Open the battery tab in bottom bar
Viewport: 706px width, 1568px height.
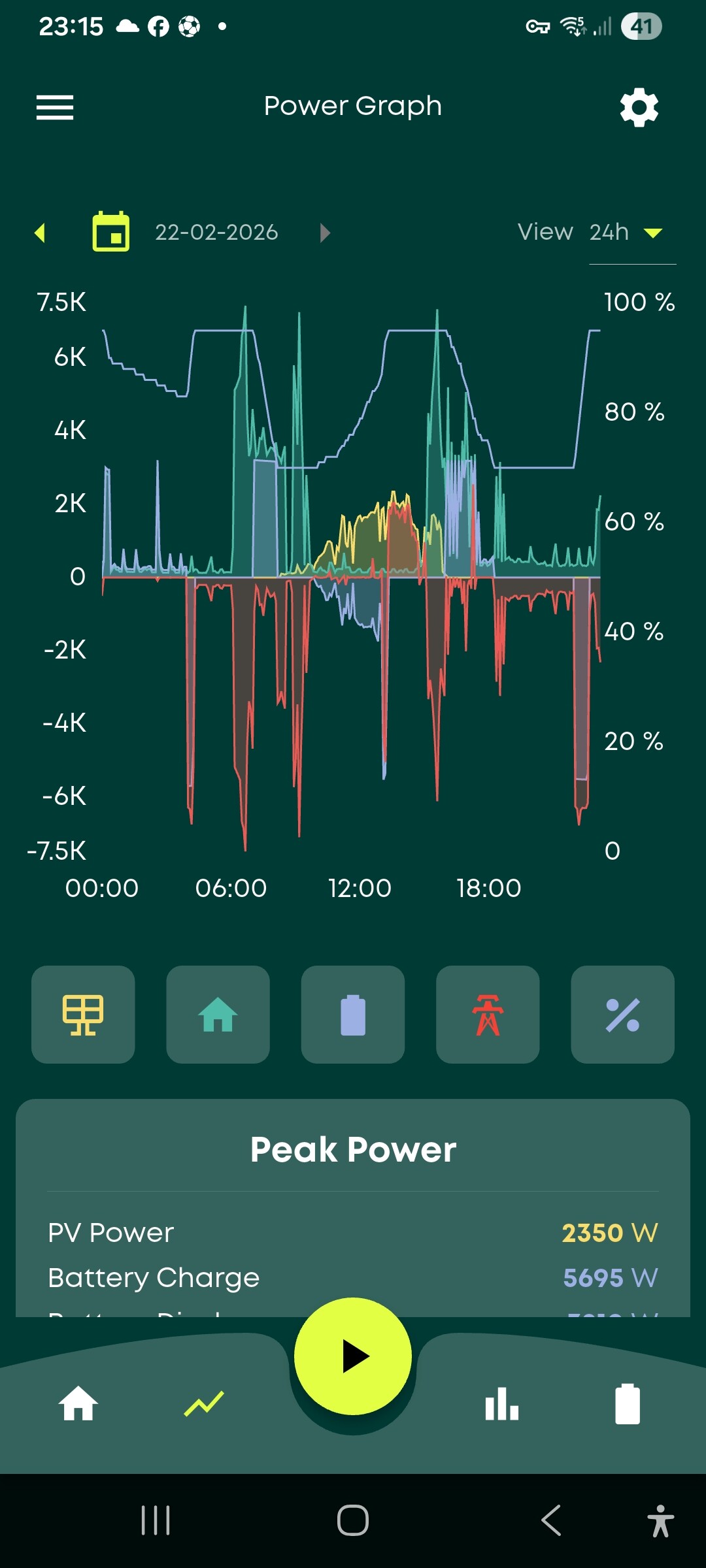(628, 1403)
